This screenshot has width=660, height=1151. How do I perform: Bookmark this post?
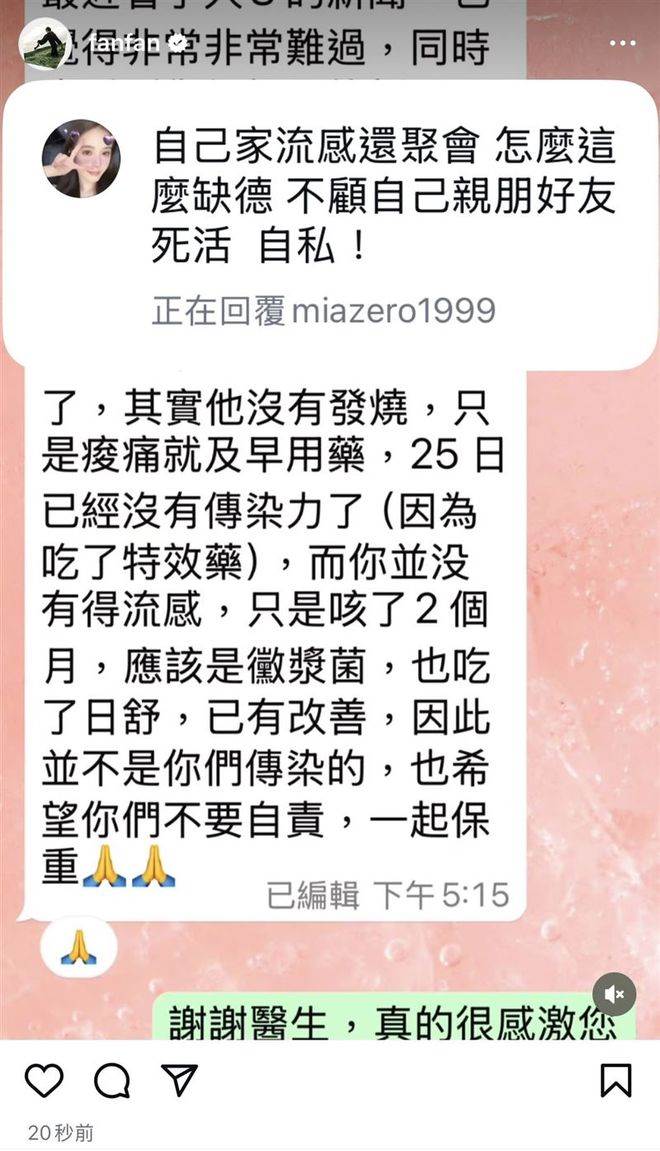616,1080
